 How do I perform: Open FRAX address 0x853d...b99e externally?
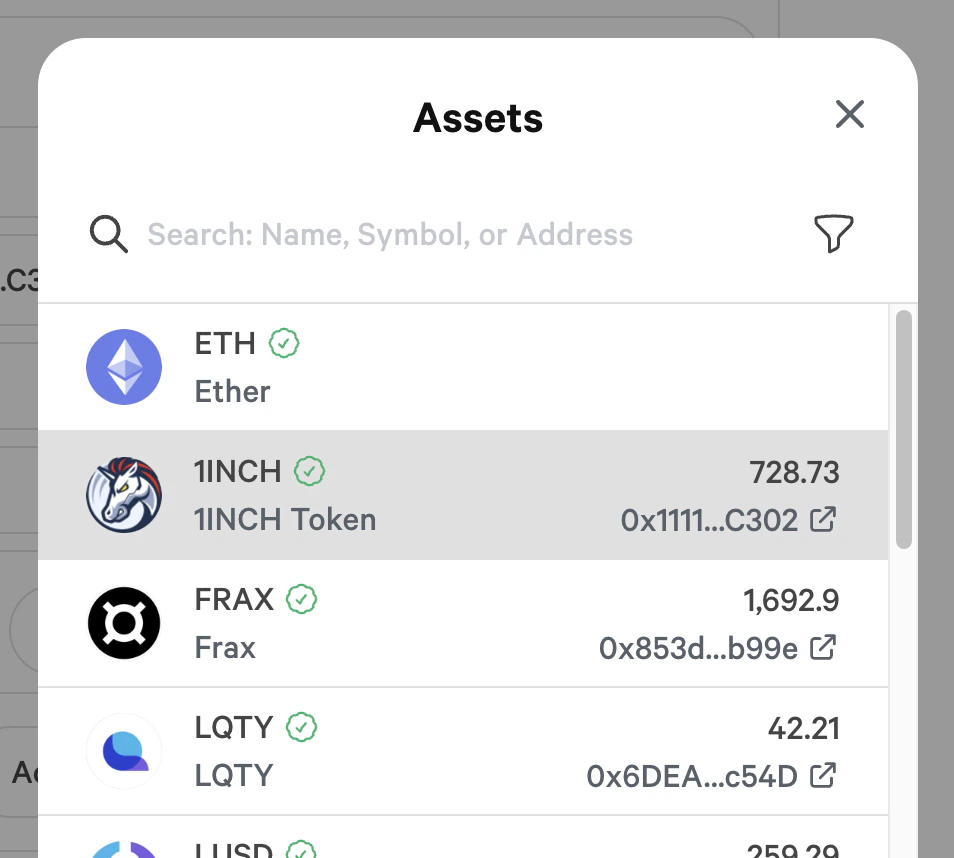coord(822,648)
